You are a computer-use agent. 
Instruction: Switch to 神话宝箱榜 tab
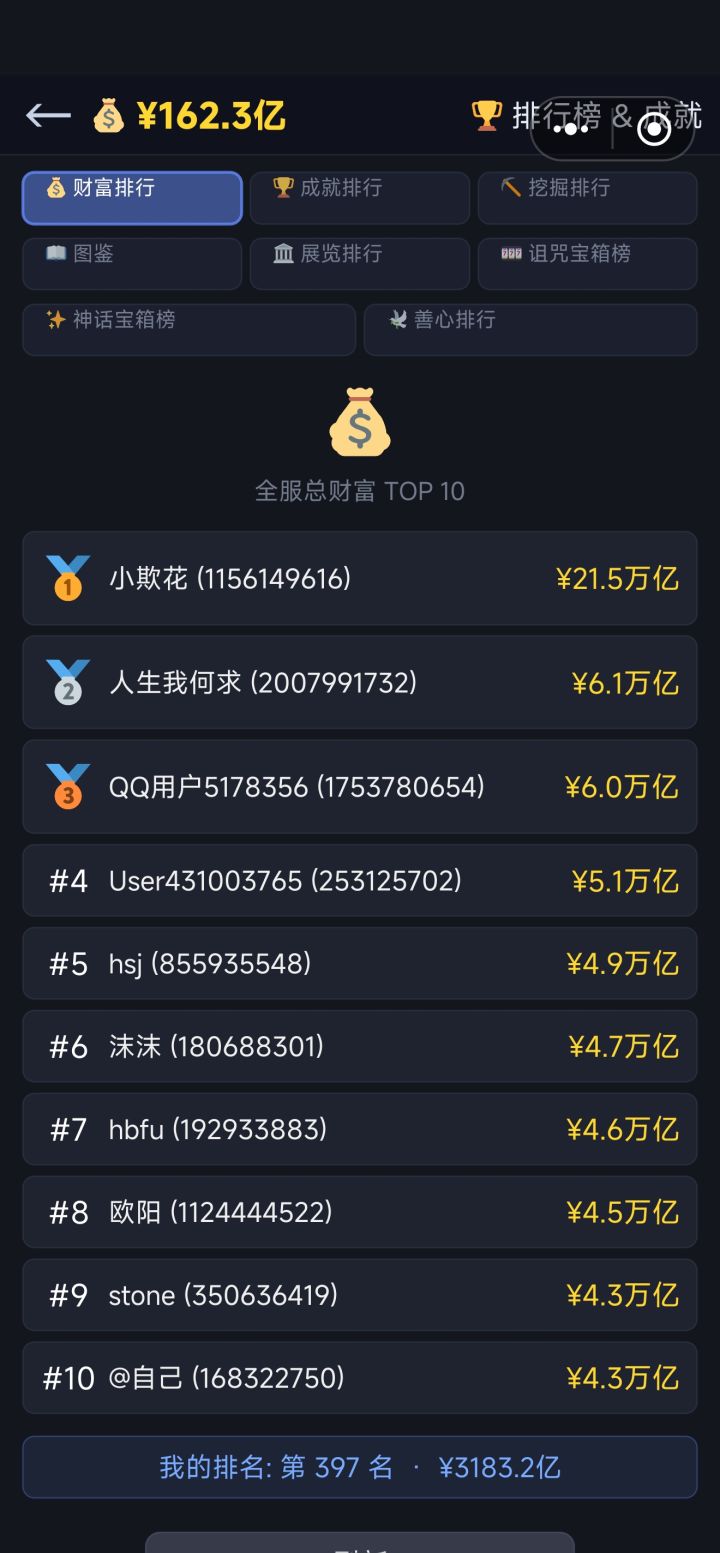[189, 329]
